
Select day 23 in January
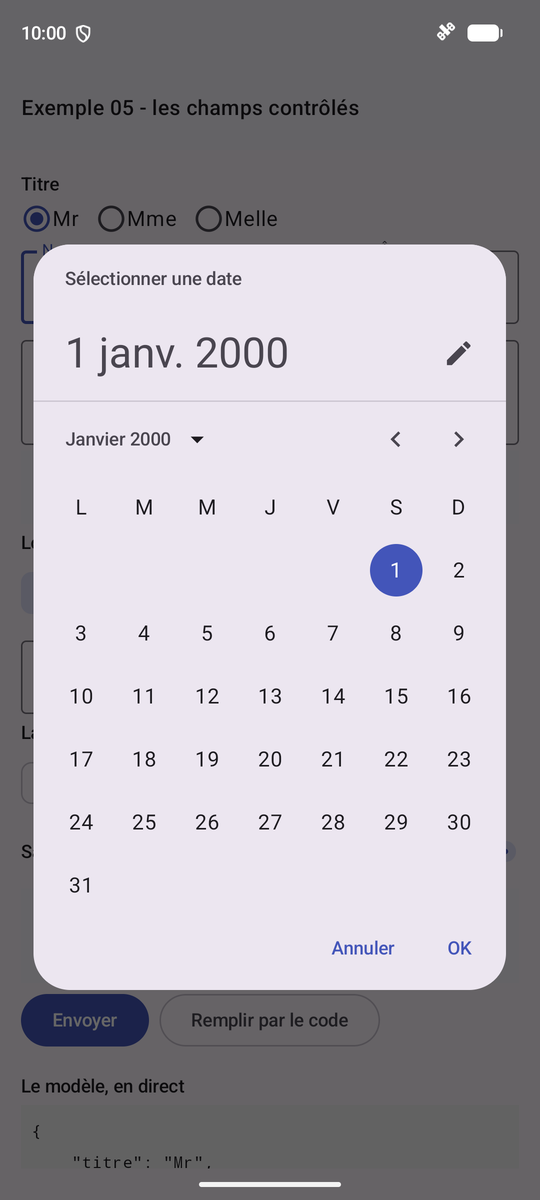[x=459, y=759]
